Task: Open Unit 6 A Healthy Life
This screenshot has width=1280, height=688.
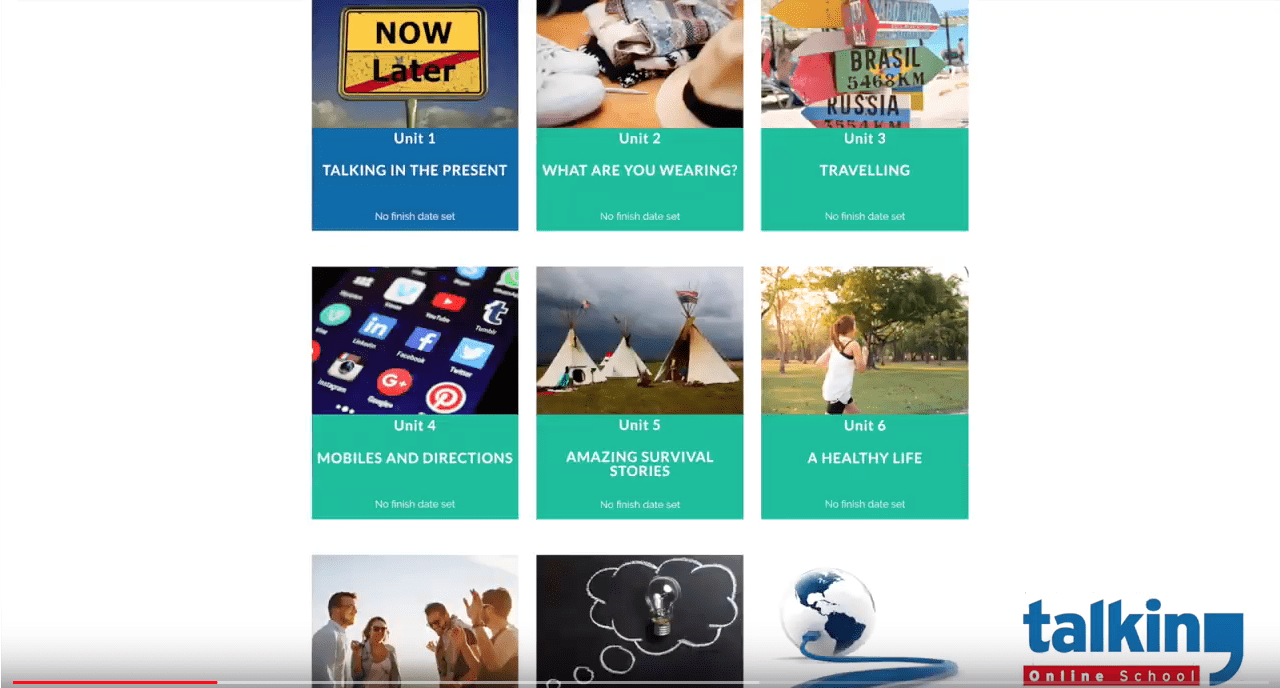Action: 864,457
